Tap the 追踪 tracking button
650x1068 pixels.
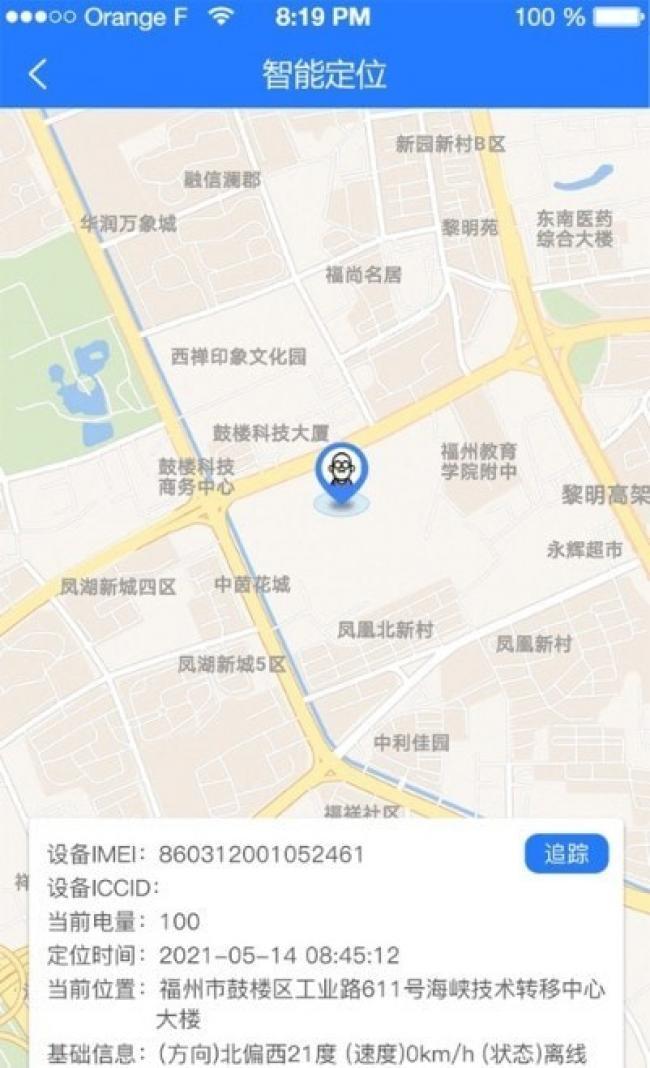coord(566,853)
